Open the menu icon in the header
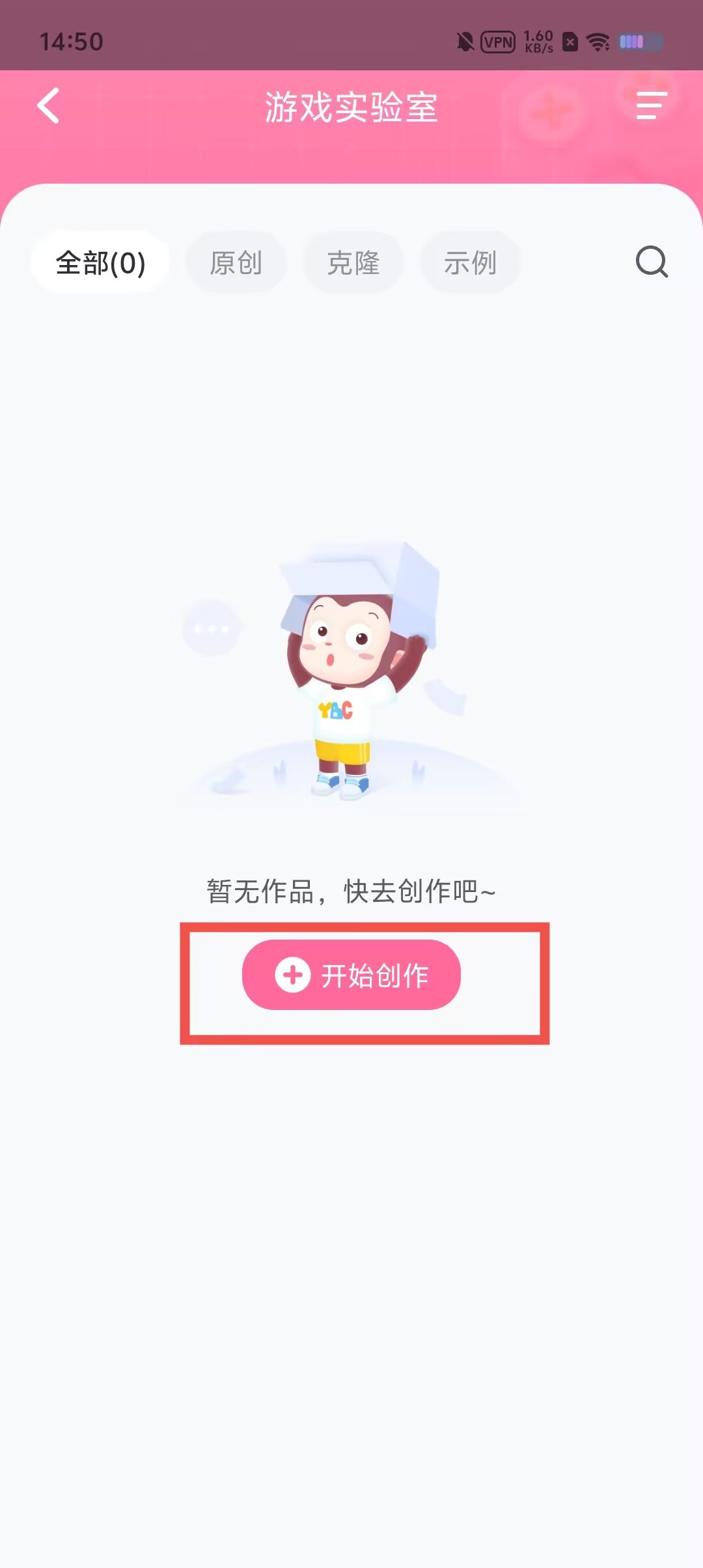The height and width of the screenshot is (1568, 703). [x=651, y=105]
